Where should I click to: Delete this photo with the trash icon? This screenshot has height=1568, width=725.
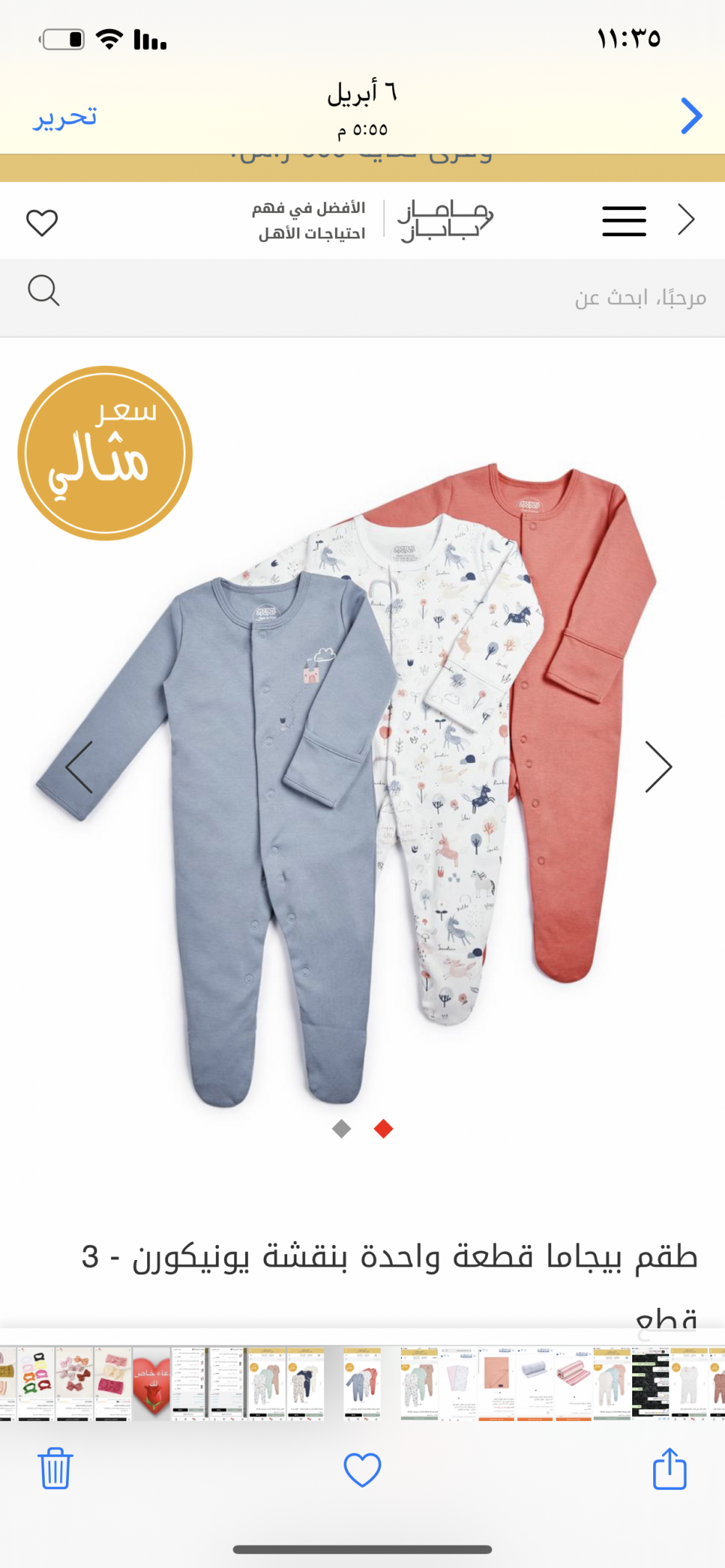point(55,1469)
